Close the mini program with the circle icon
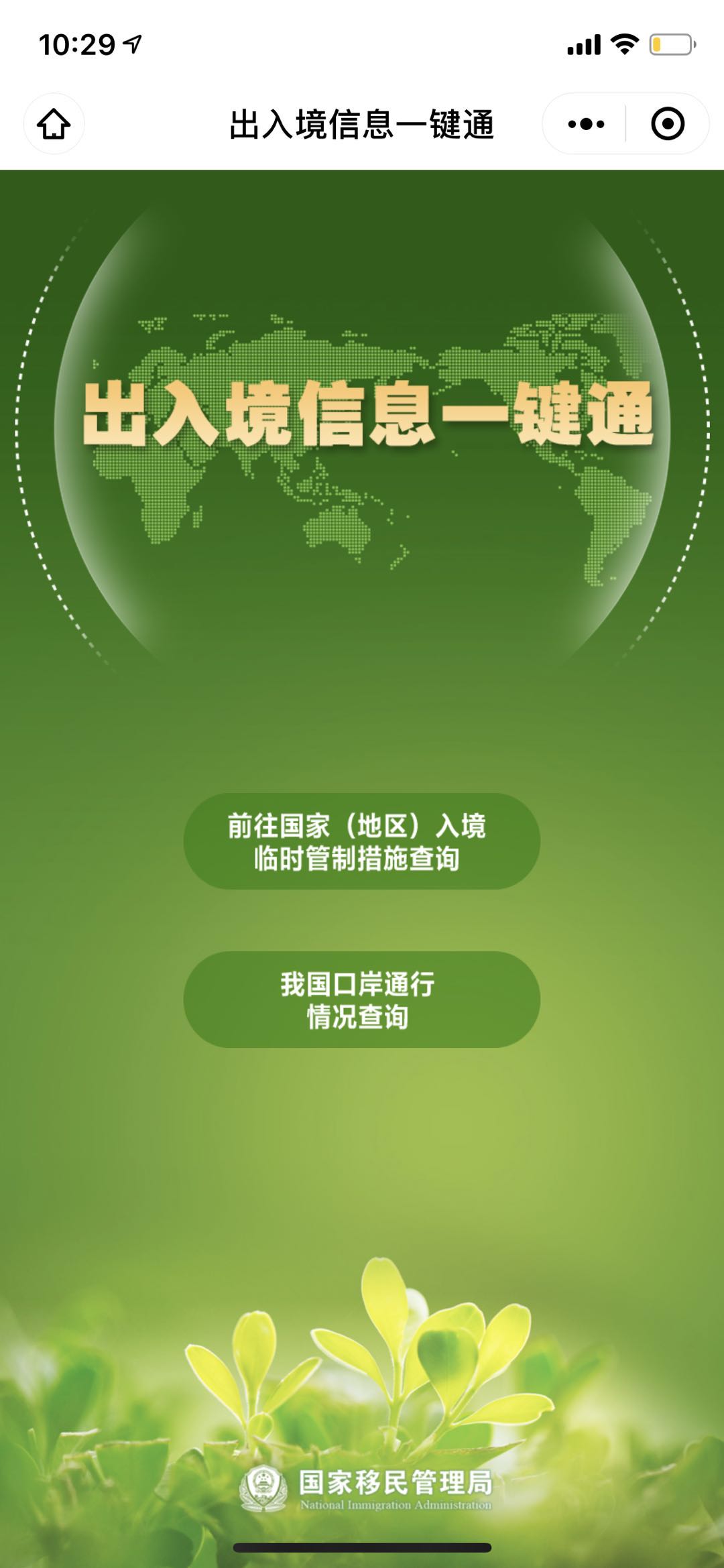724x1568 pixels. tap(667, 124)
